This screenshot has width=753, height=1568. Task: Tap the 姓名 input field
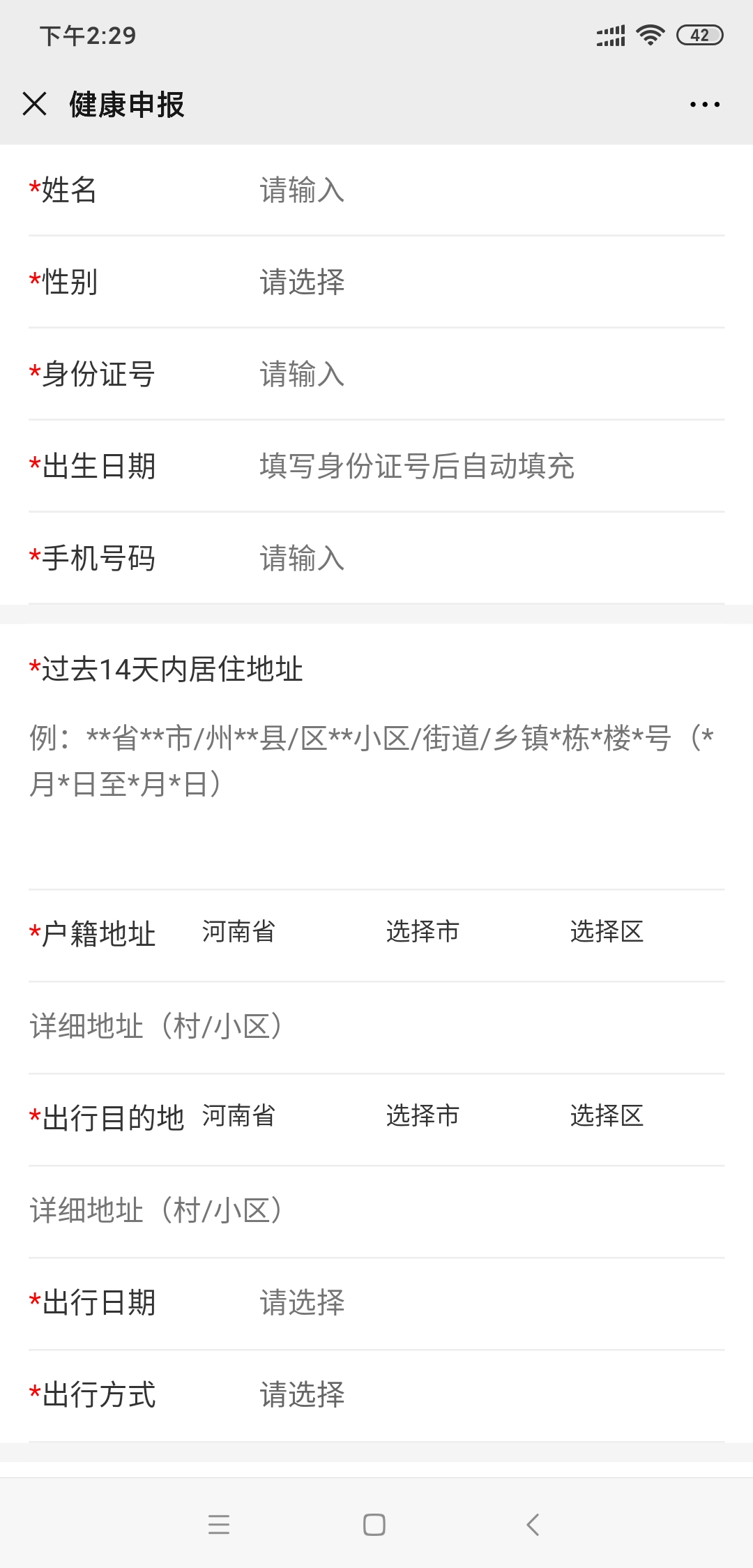click(488, 190)
